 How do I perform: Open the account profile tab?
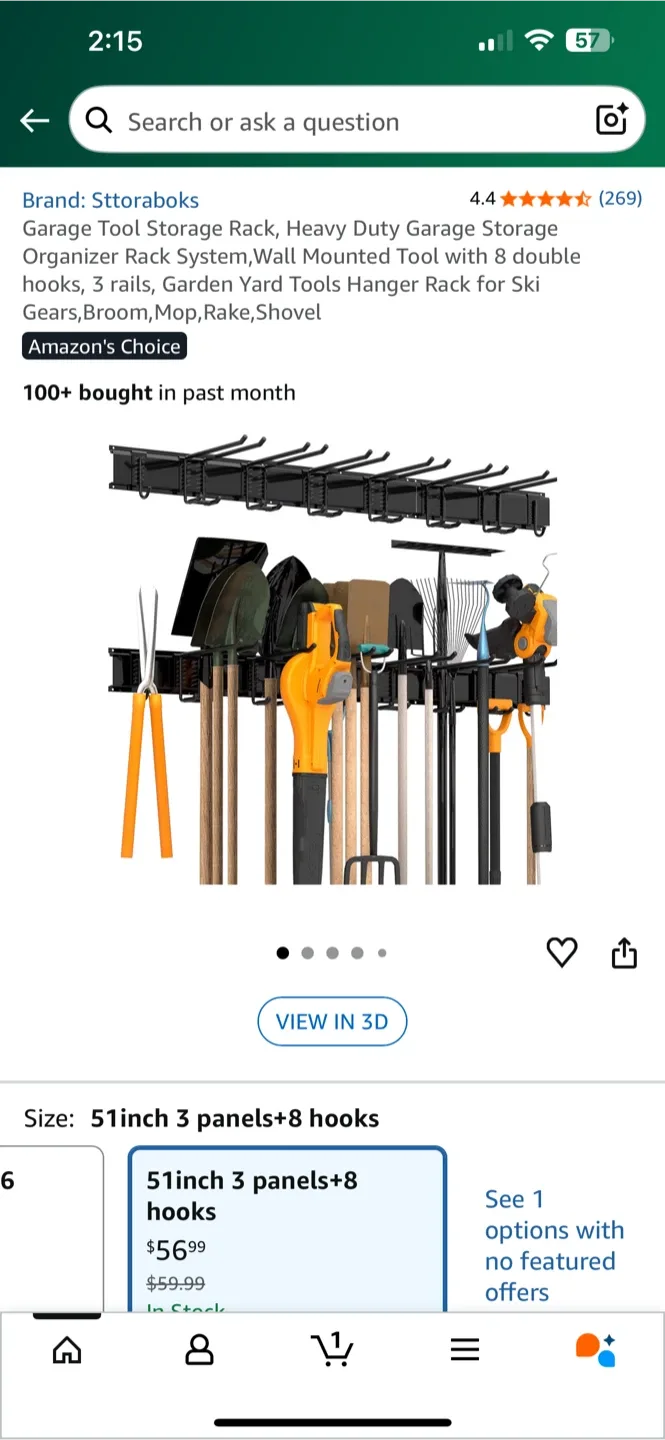click(x=200, y=1350)
